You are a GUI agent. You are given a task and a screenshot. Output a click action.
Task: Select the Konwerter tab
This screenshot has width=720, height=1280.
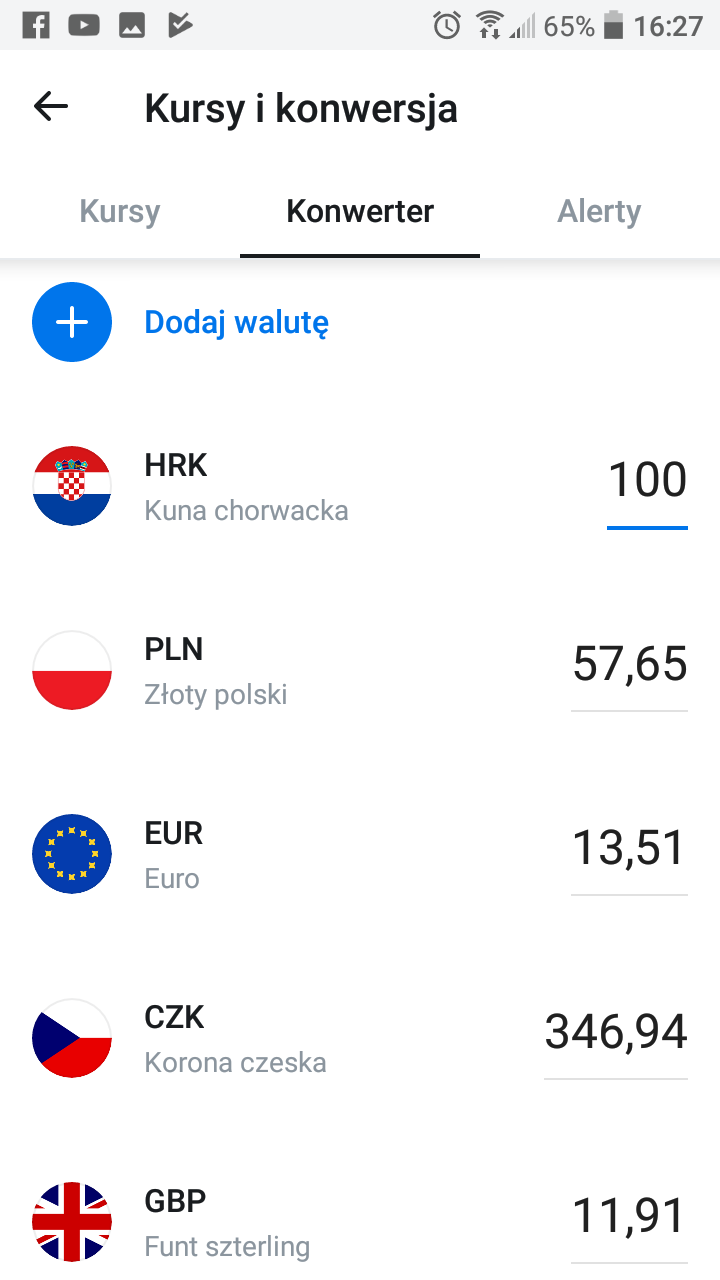(360, 212)
